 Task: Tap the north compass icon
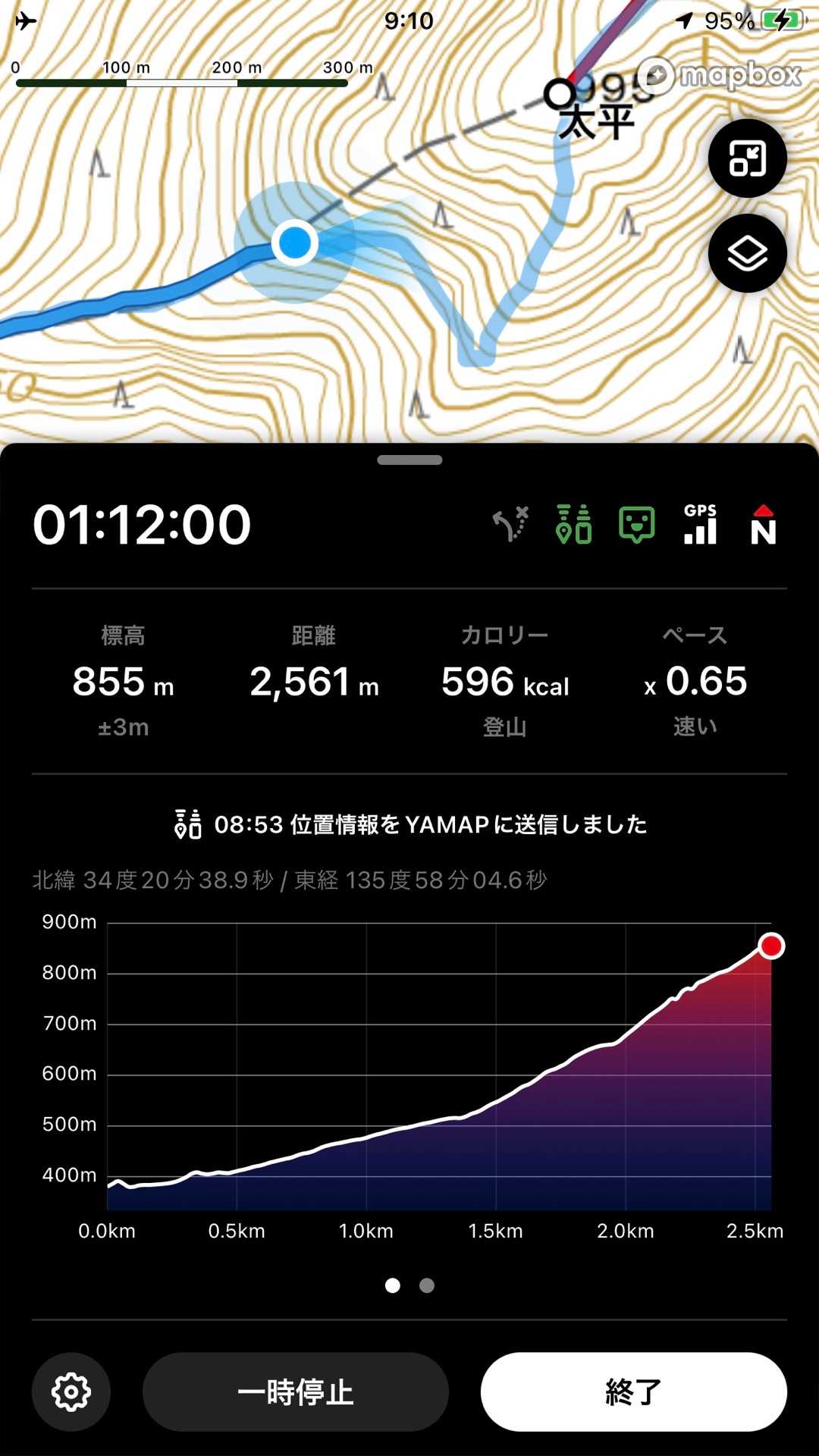763,524
